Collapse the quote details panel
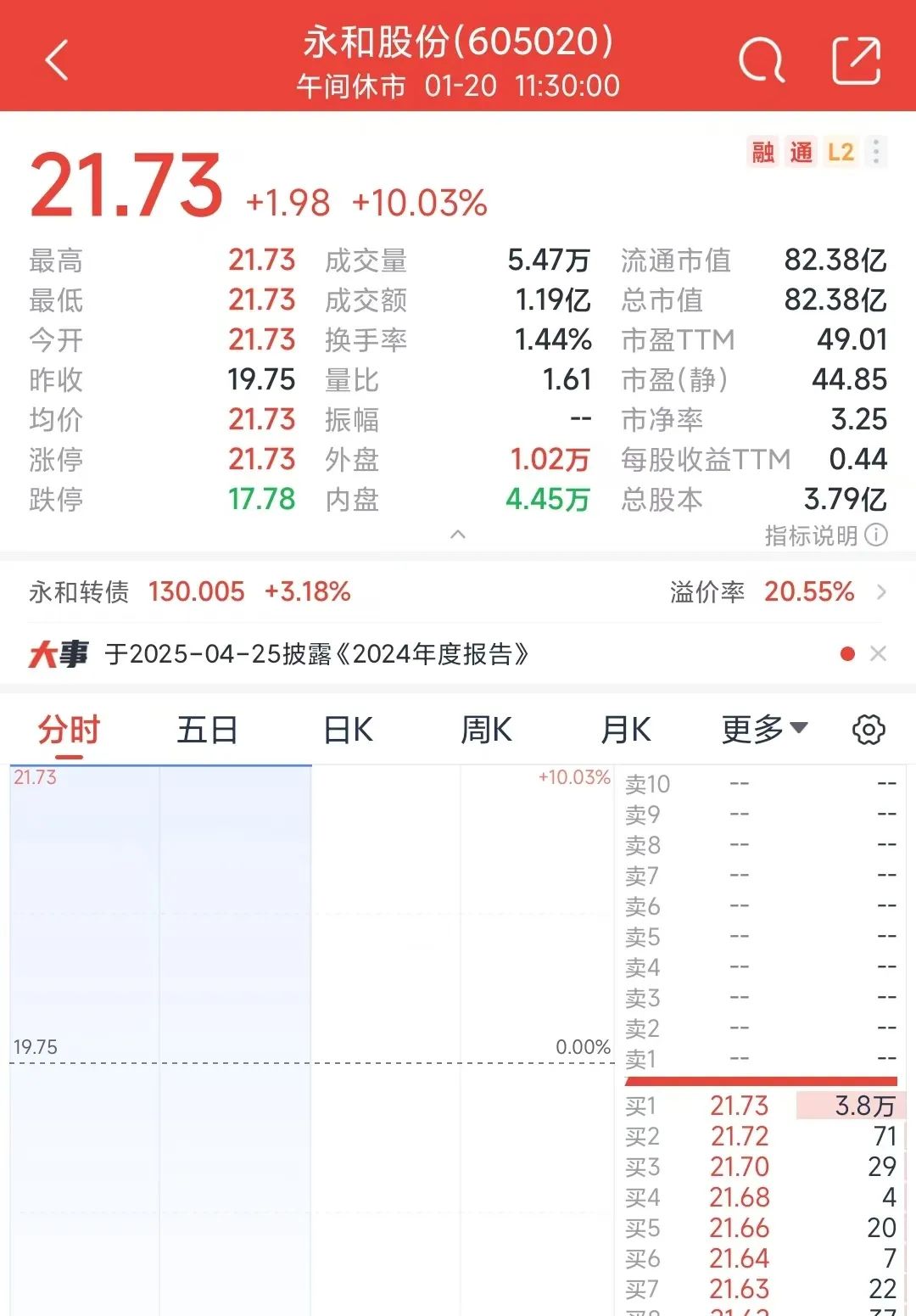The width and height of the screenshot is (916, 1316). tap(458, 535)
